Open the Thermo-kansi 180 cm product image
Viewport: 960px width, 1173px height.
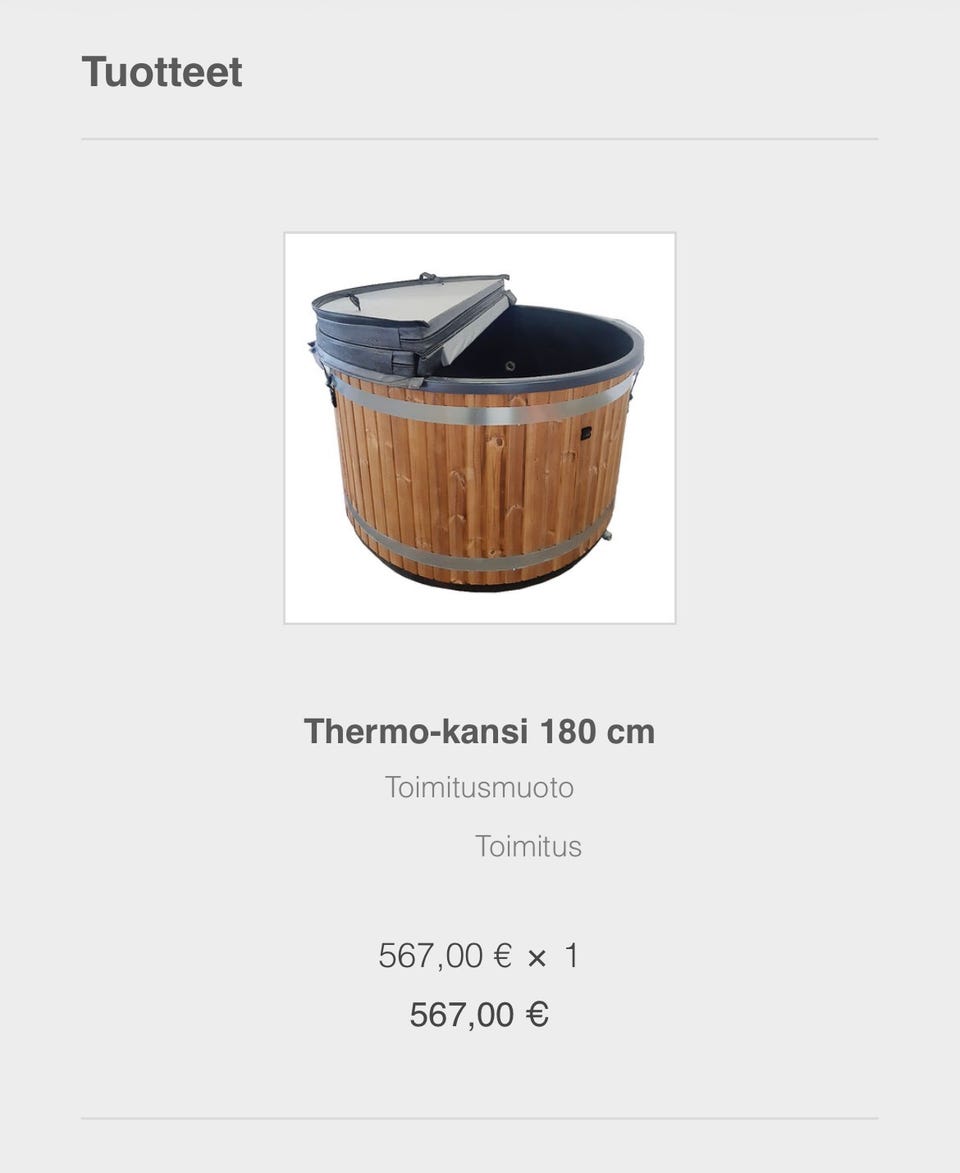coord(479,428)
